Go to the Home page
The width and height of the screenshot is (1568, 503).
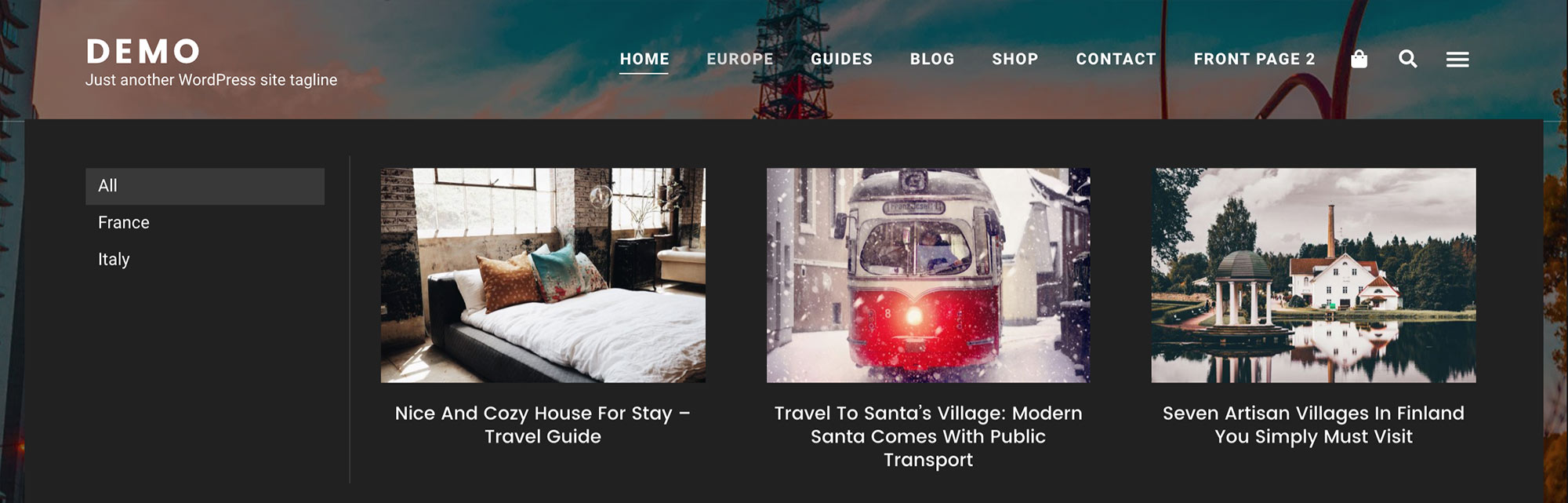(644, 59)
